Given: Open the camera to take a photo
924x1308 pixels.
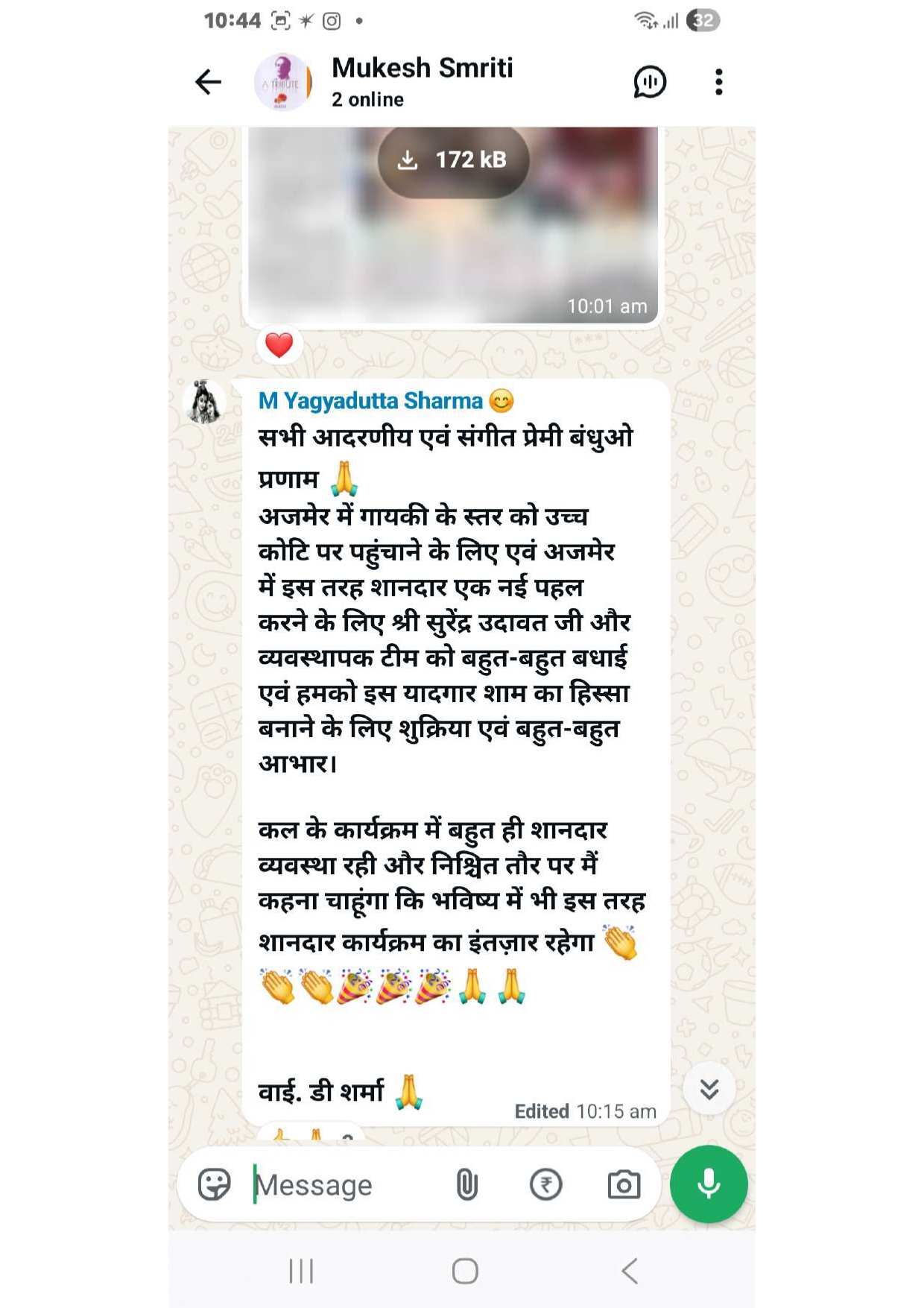Looking at the screenshot, I should tap(624, 1184).
